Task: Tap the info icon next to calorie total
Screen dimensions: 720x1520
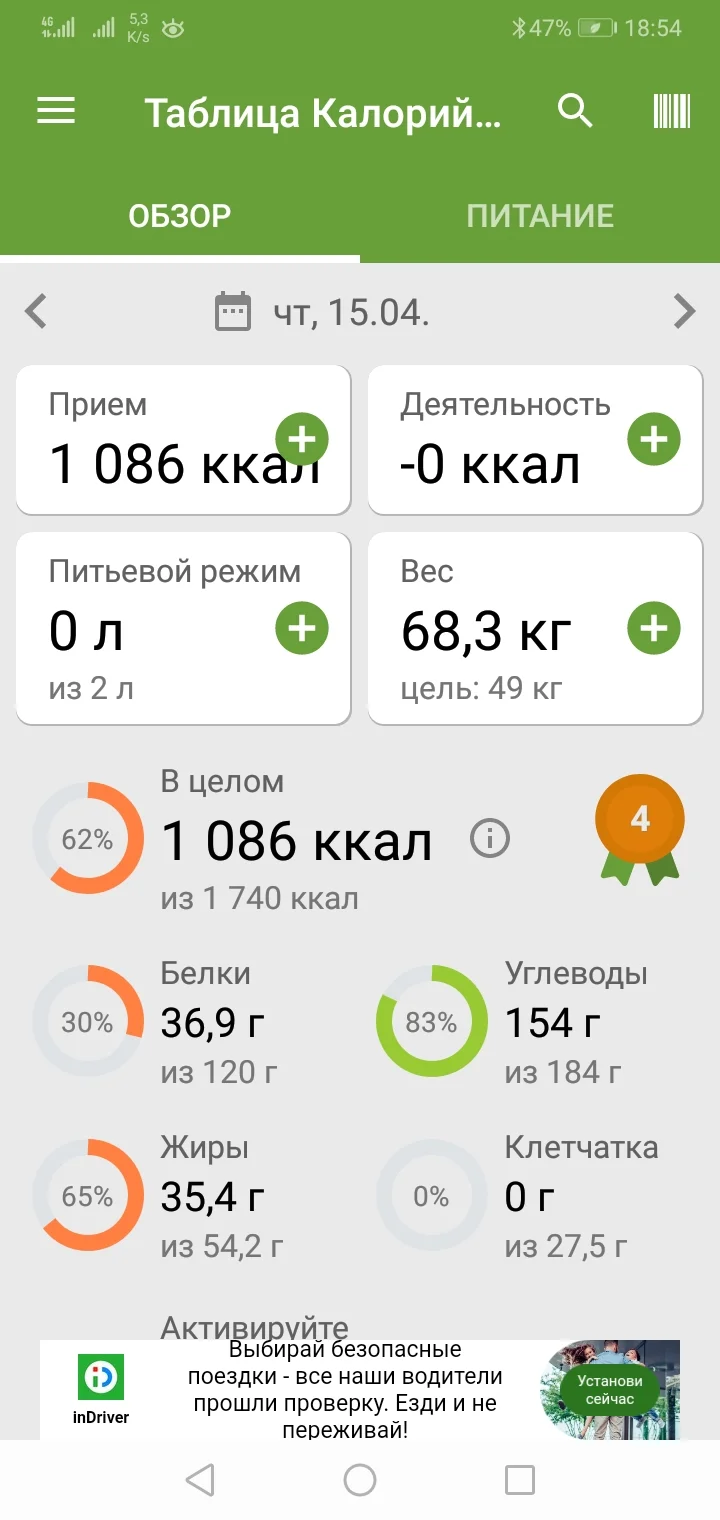Action: click(489, 839)
